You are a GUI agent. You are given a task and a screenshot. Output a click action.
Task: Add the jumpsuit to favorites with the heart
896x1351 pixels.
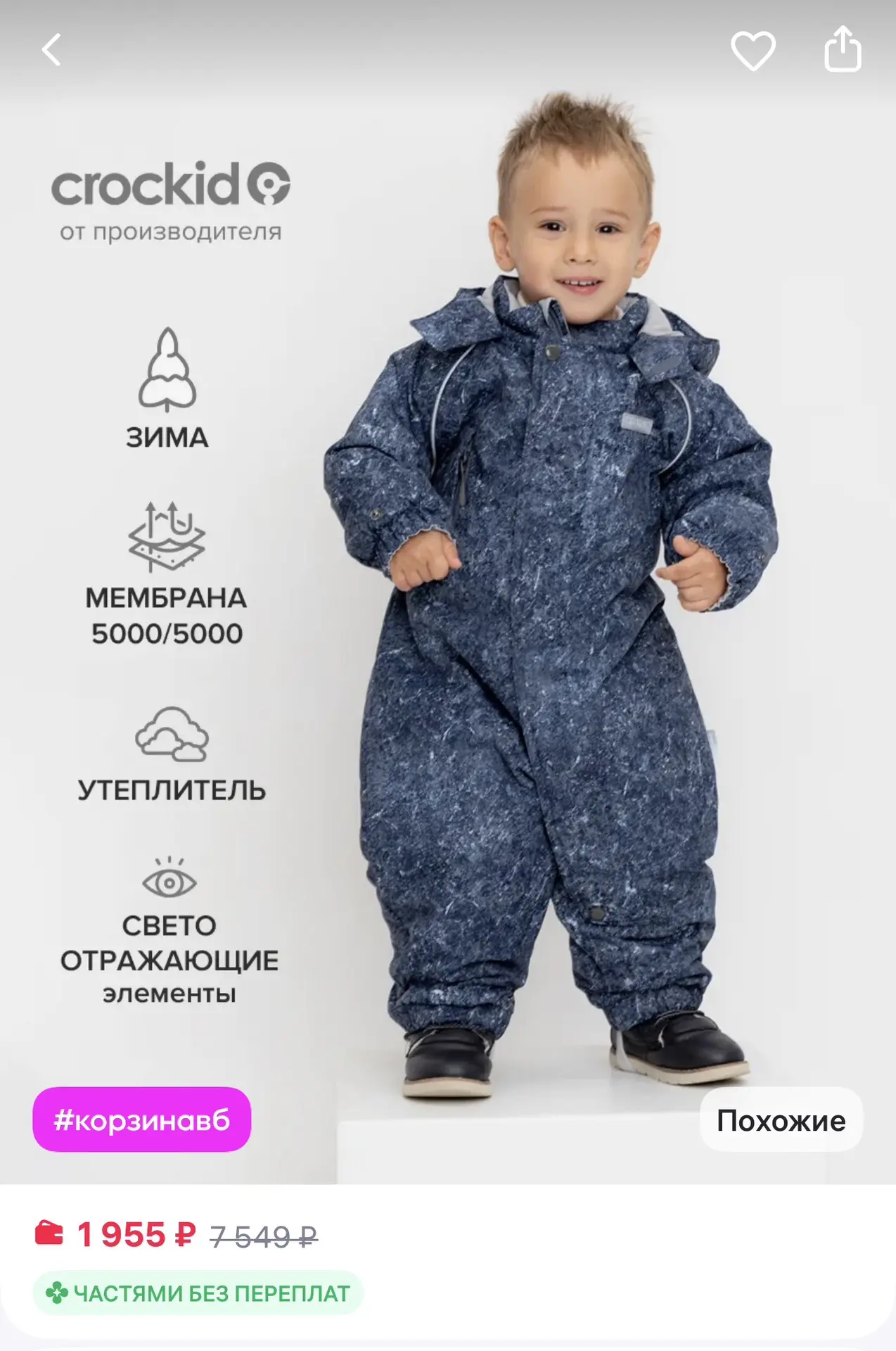point(753,50)
